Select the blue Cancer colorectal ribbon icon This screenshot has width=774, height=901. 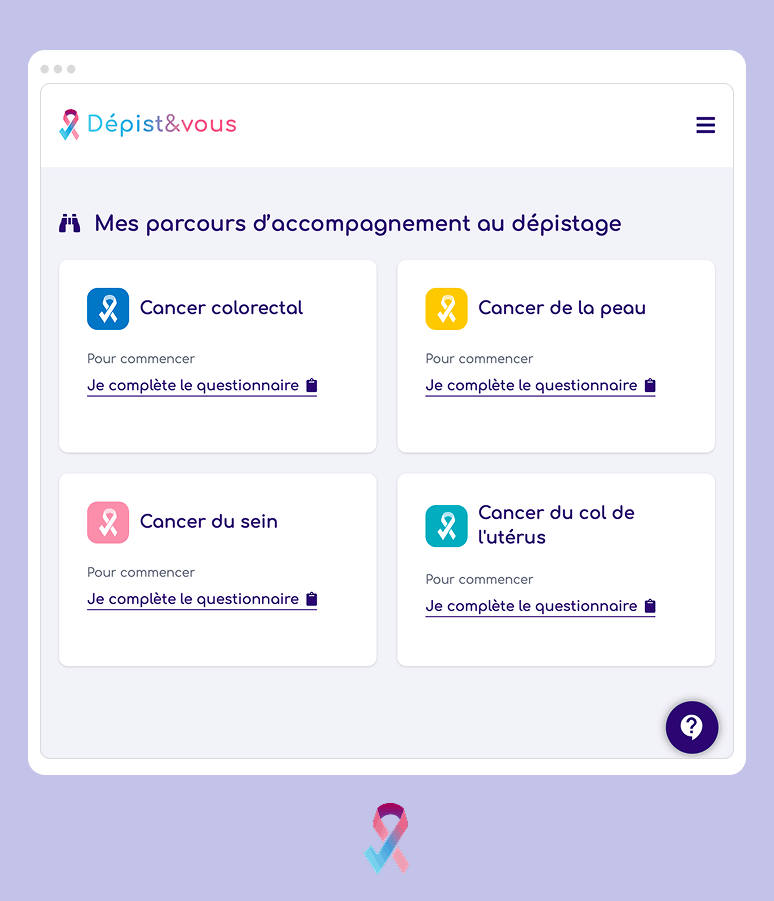click(x=107, y=308)
